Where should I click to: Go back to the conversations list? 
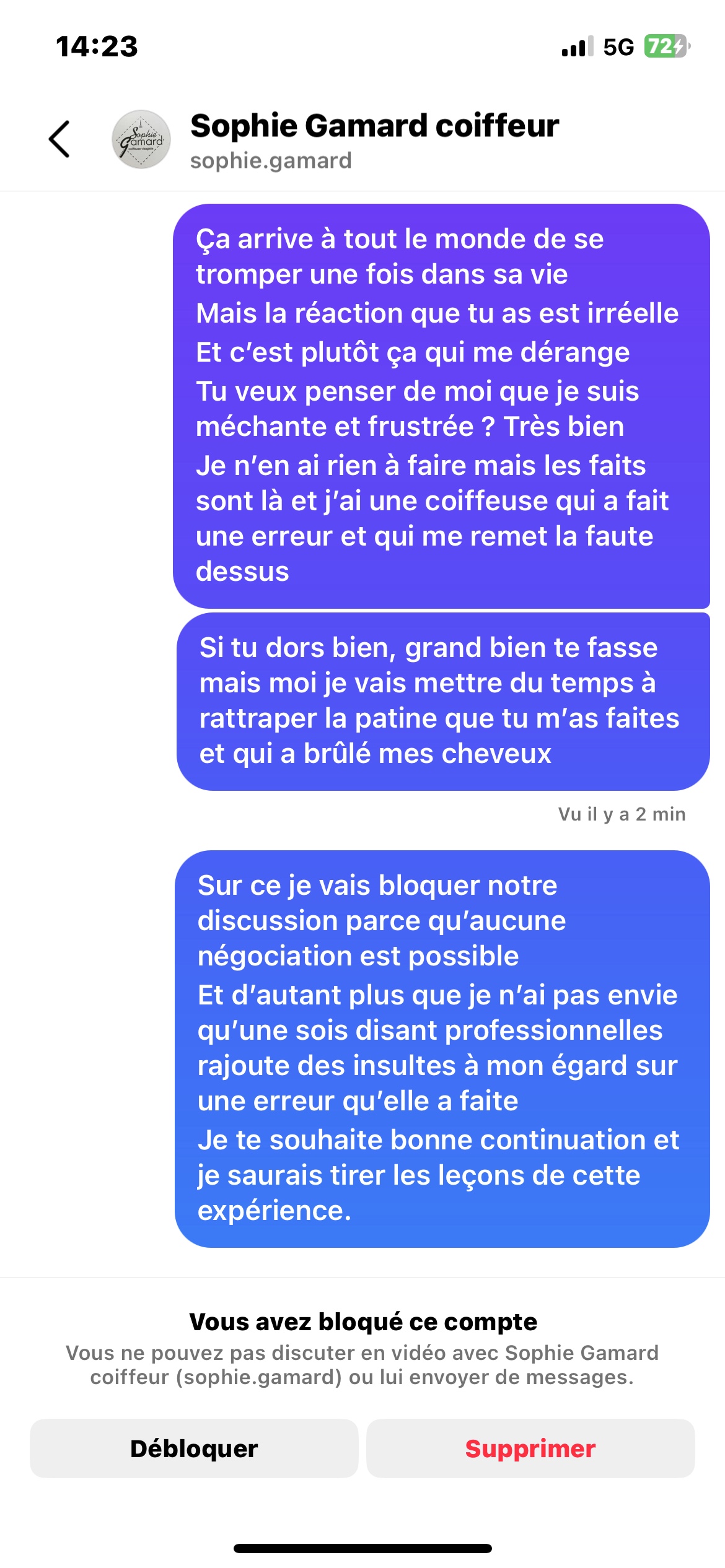click(x=59, y=139)
